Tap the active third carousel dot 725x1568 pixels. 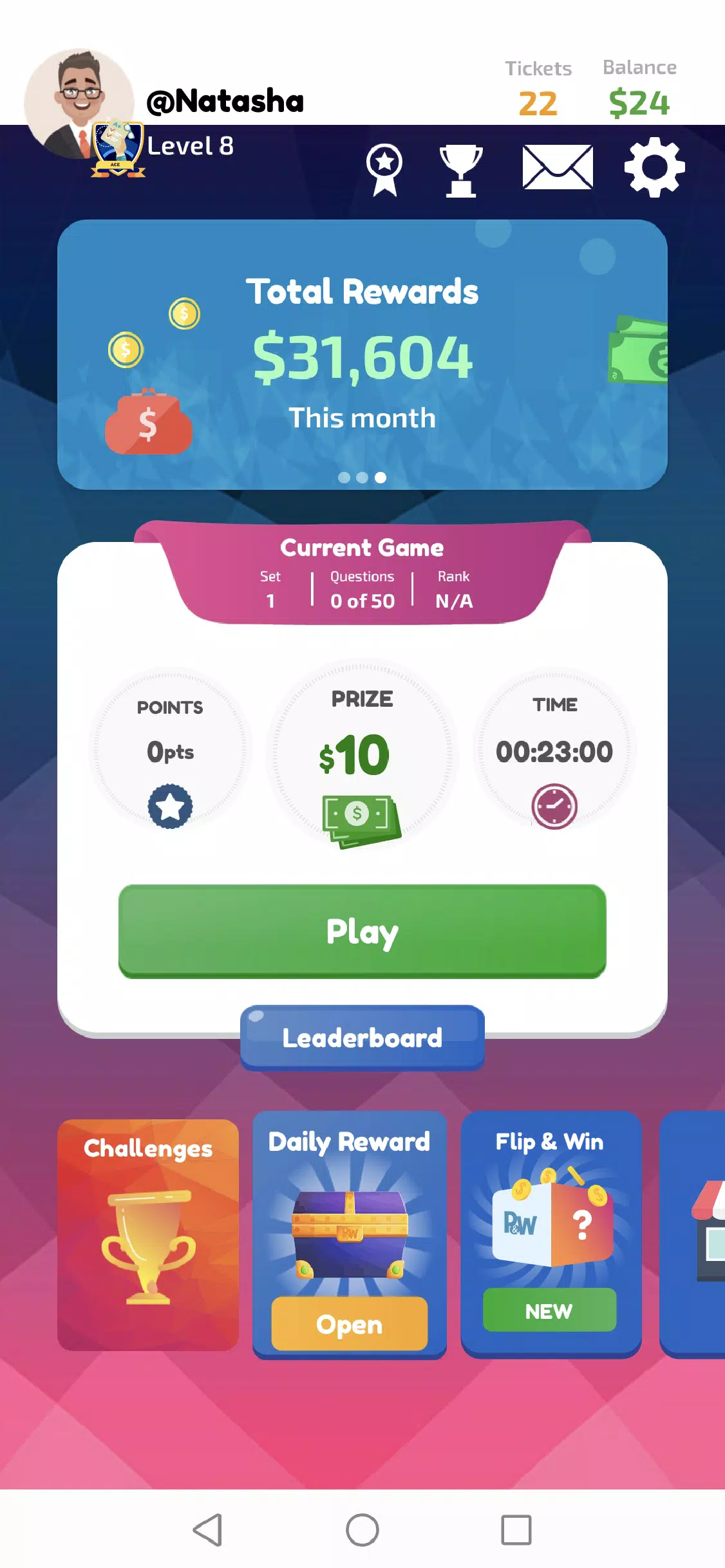[x=381, y=478]
